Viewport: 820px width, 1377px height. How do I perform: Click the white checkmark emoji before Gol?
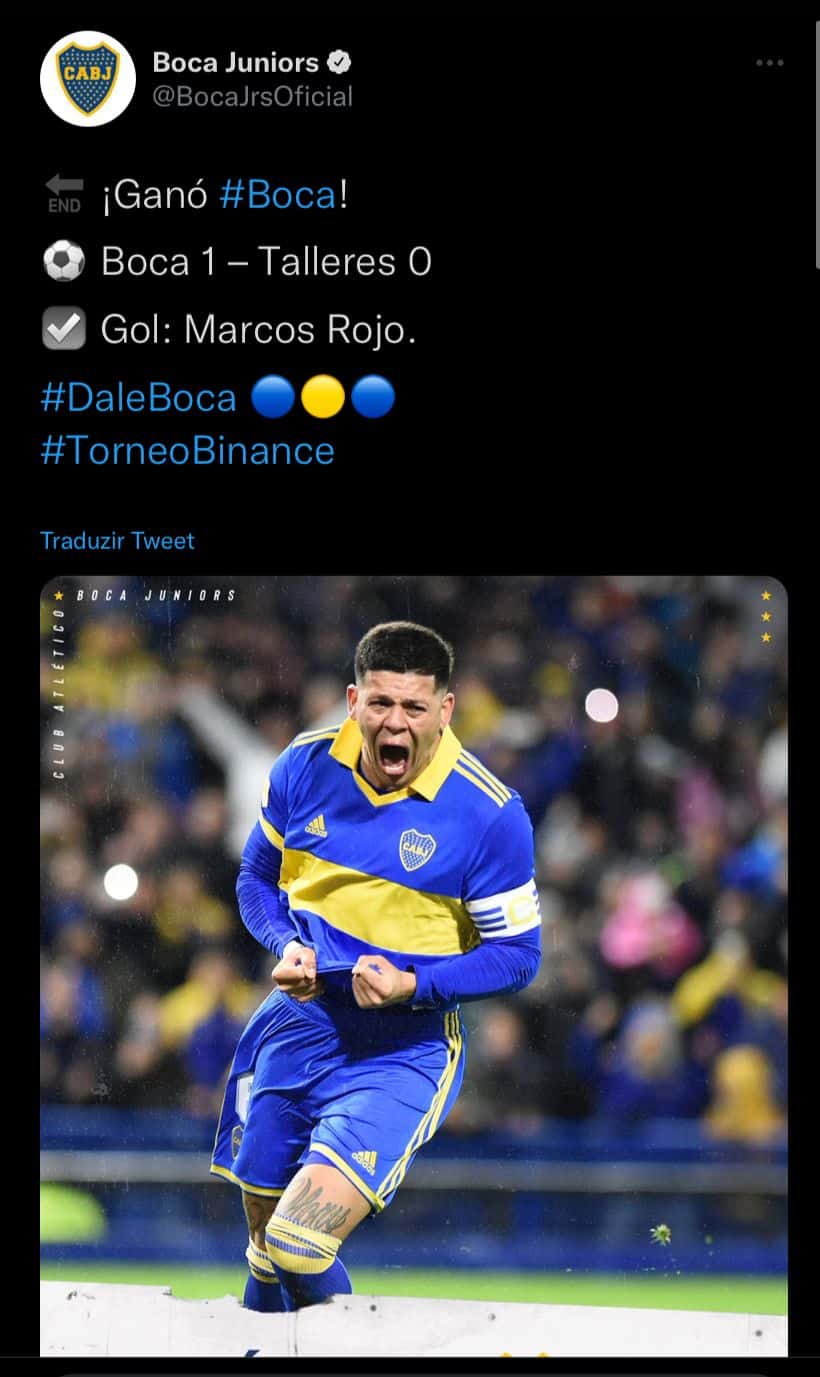tap(64, 327)
